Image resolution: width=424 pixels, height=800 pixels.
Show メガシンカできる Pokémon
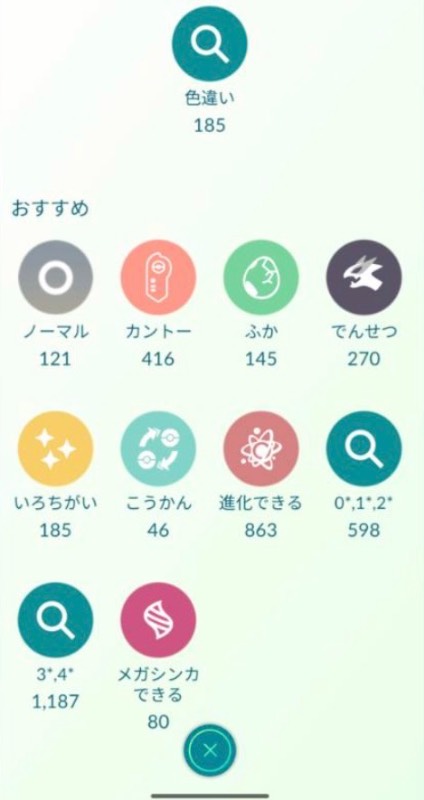159,620
